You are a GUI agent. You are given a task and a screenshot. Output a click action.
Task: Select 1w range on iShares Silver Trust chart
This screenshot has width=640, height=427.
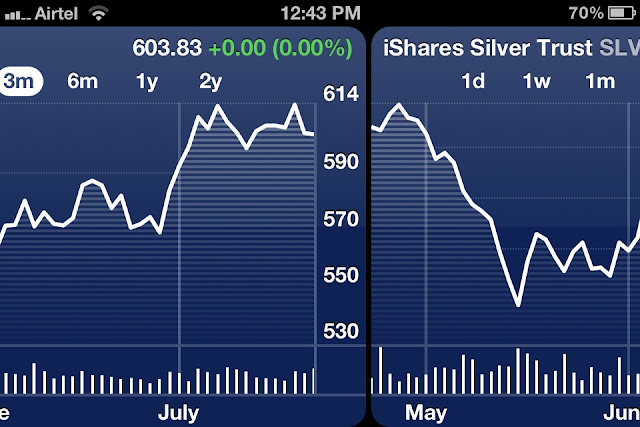click(x=537, y=81)
